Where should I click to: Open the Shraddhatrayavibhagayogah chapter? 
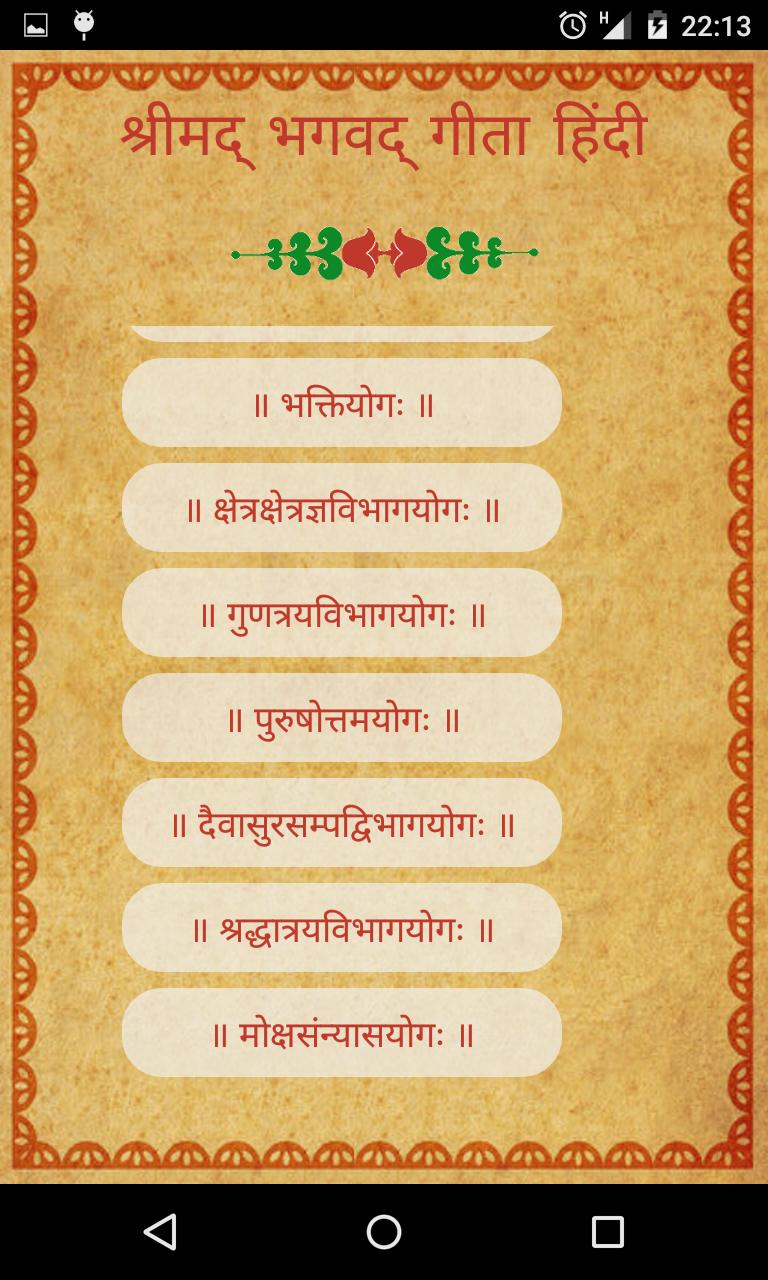point(341,928)
